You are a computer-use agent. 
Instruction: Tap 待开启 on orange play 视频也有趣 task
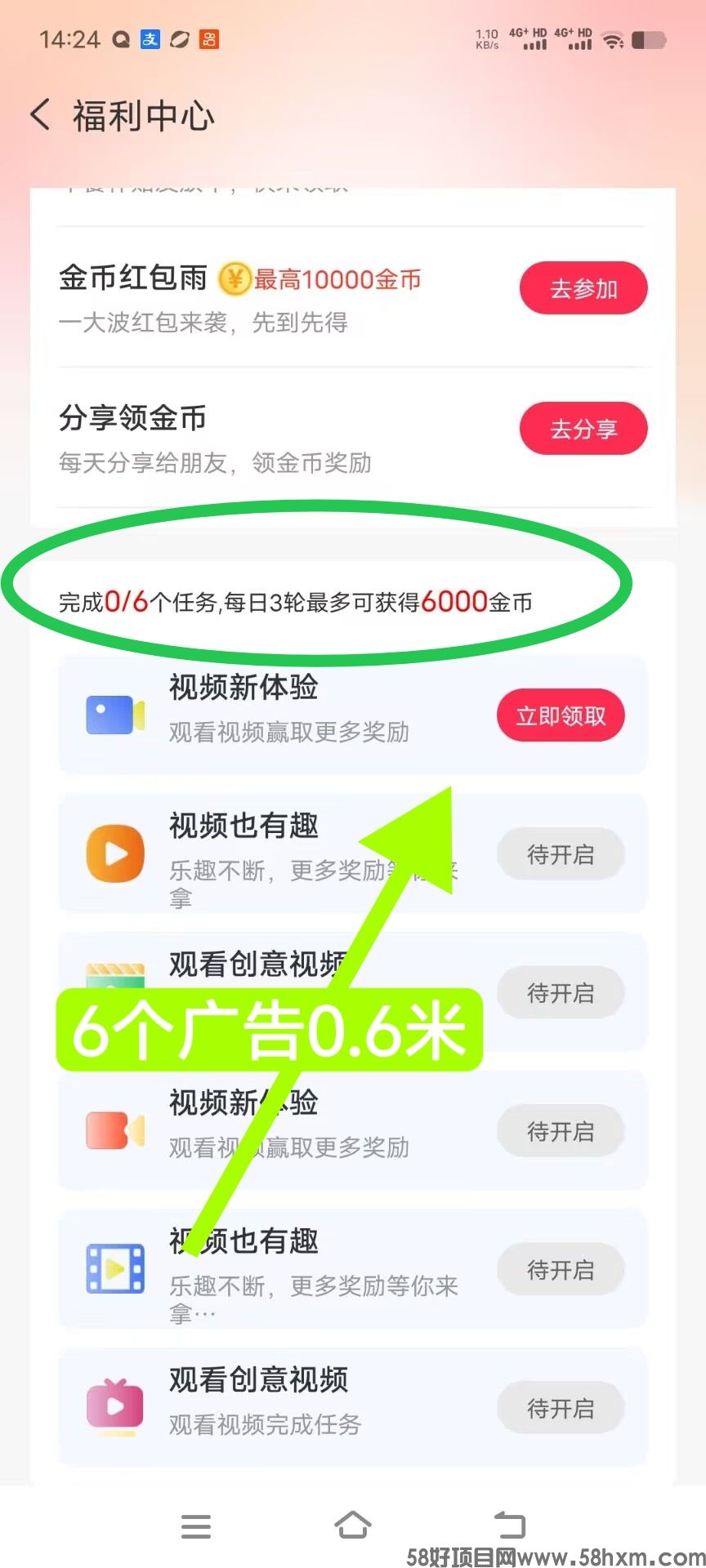point(561,855)
